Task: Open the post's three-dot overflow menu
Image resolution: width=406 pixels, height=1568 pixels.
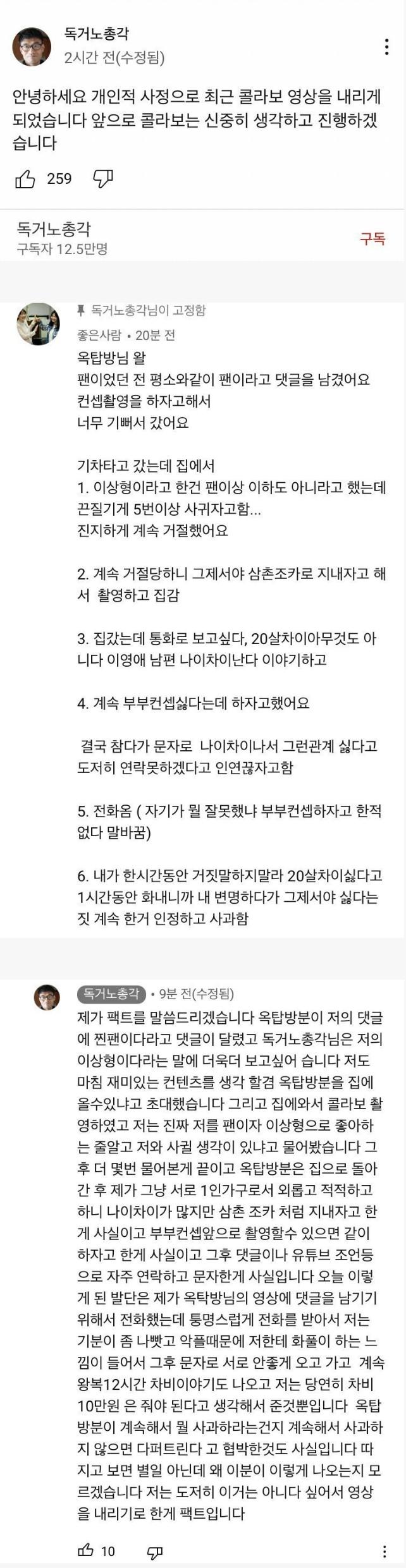Action: tap(386, 47)
